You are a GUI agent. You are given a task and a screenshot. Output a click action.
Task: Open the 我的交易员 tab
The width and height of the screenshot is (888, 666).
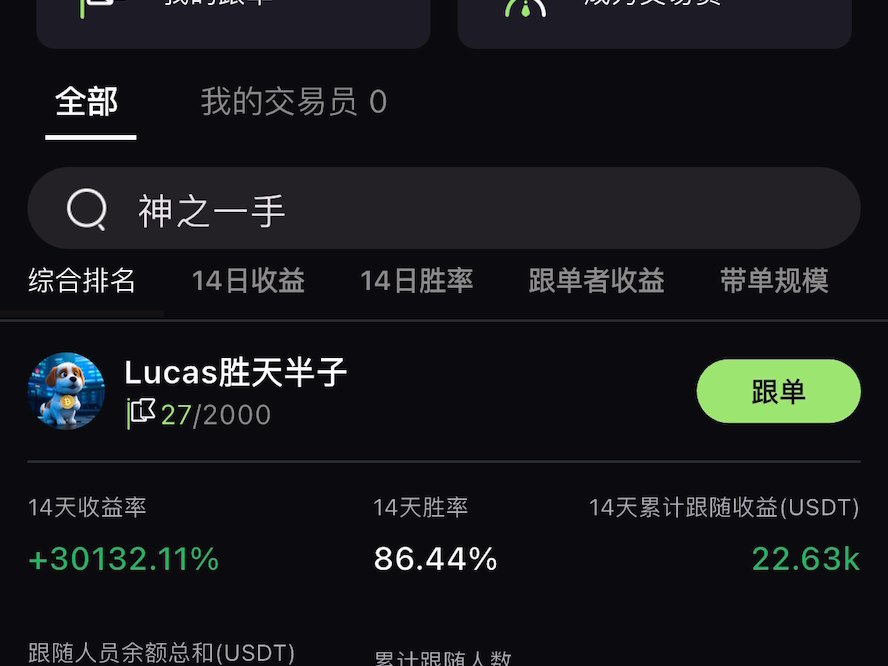click(293, 102)
